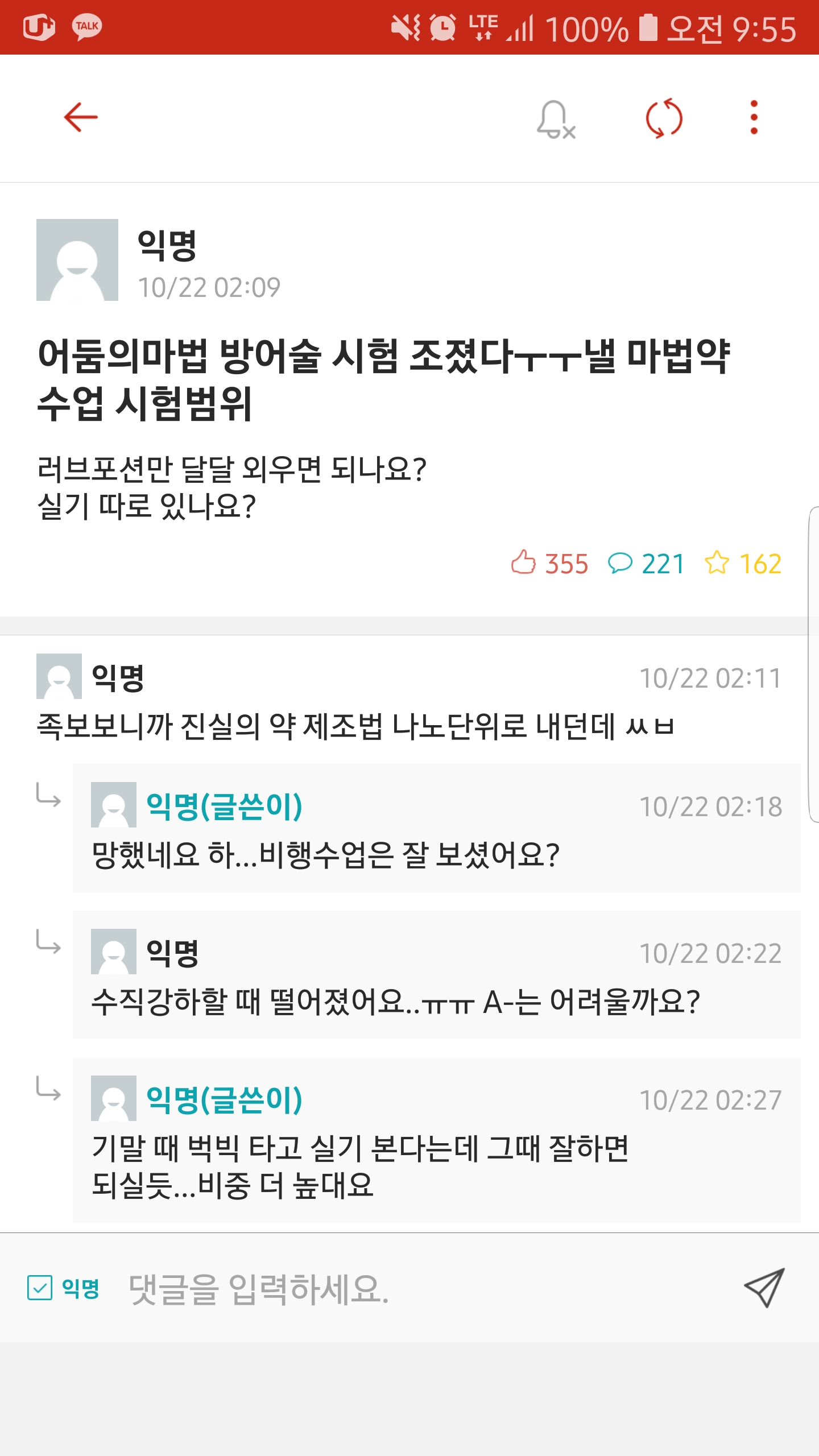Toggle post notifications with the bell icon
Viewport: 819px width, 1456px height.
point(556,119)
